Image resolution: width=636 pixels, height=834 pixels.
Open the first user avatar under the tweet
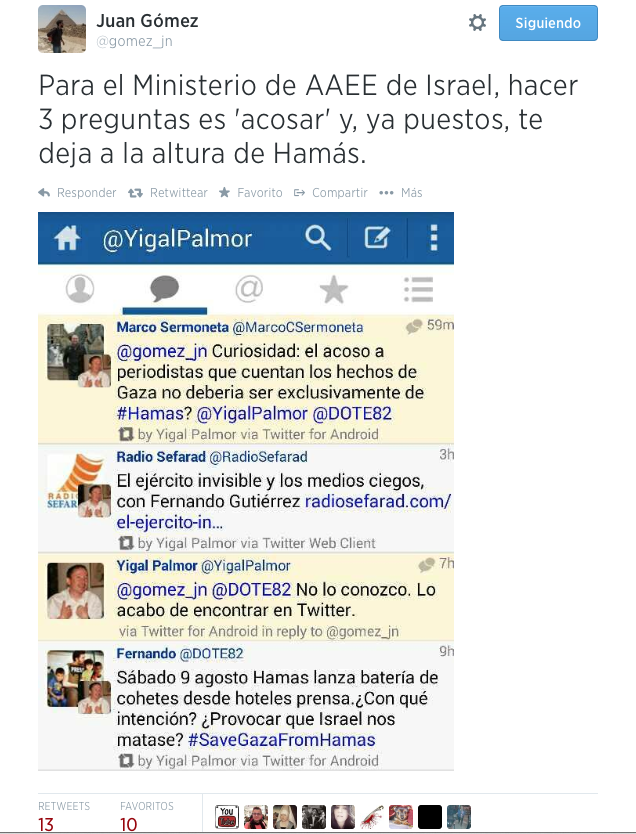(227, 816)
